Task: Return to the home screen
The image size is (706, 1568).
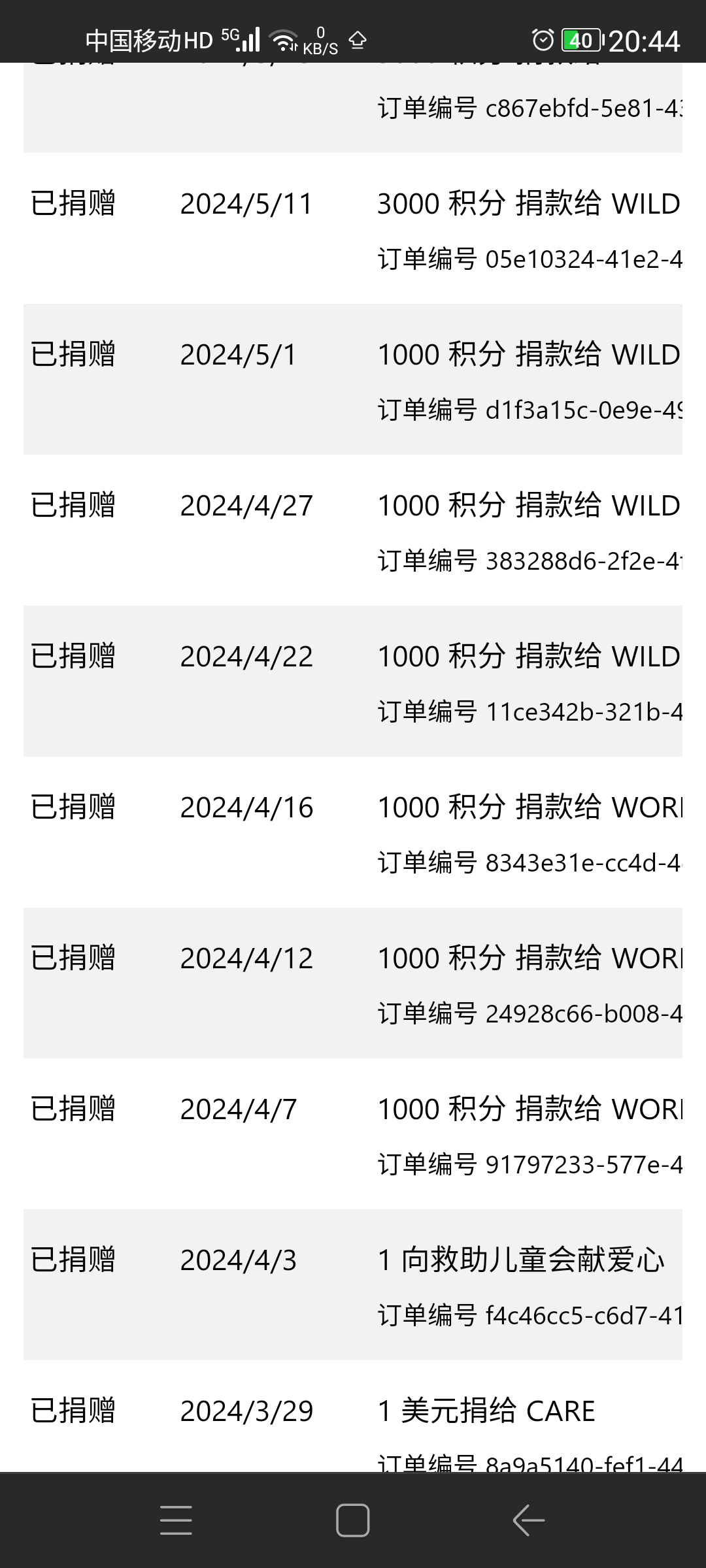Action: 352,1520
